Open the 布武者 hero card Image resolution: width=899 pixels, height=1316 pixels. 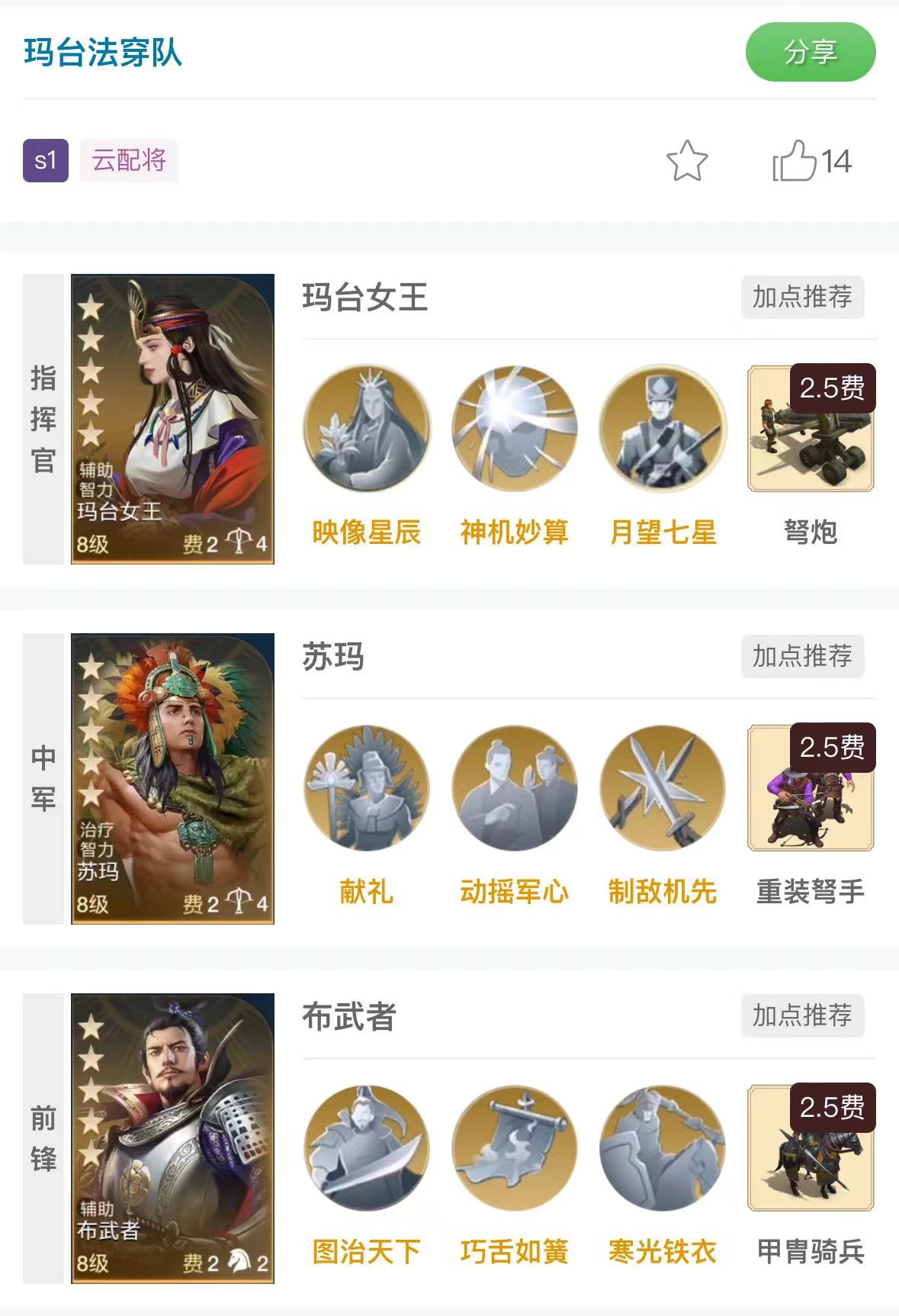click(x=172, y=1137)
